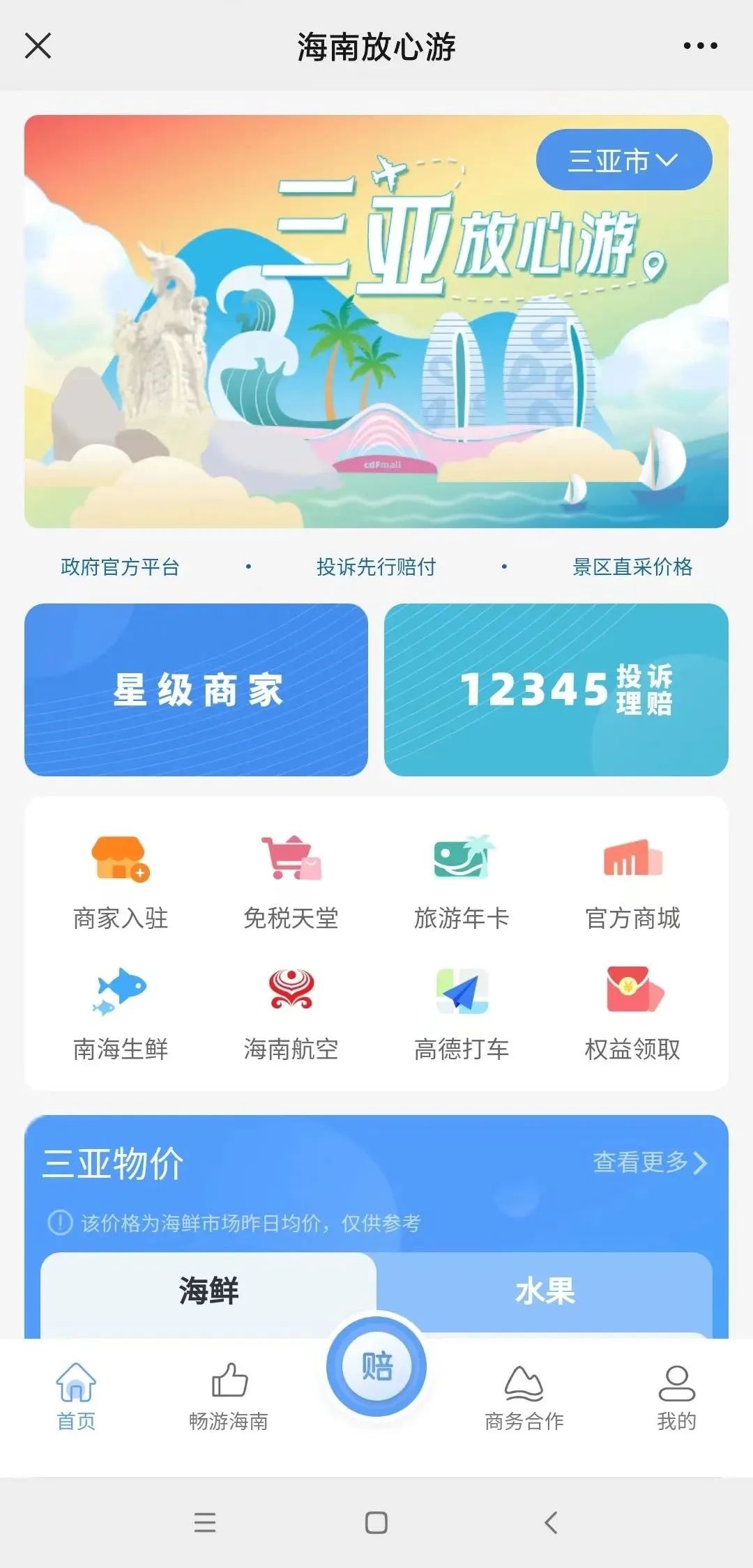Launch 高德打车 ride hailing
The width and height of the screenshot is (753, 1568).
462,1012
